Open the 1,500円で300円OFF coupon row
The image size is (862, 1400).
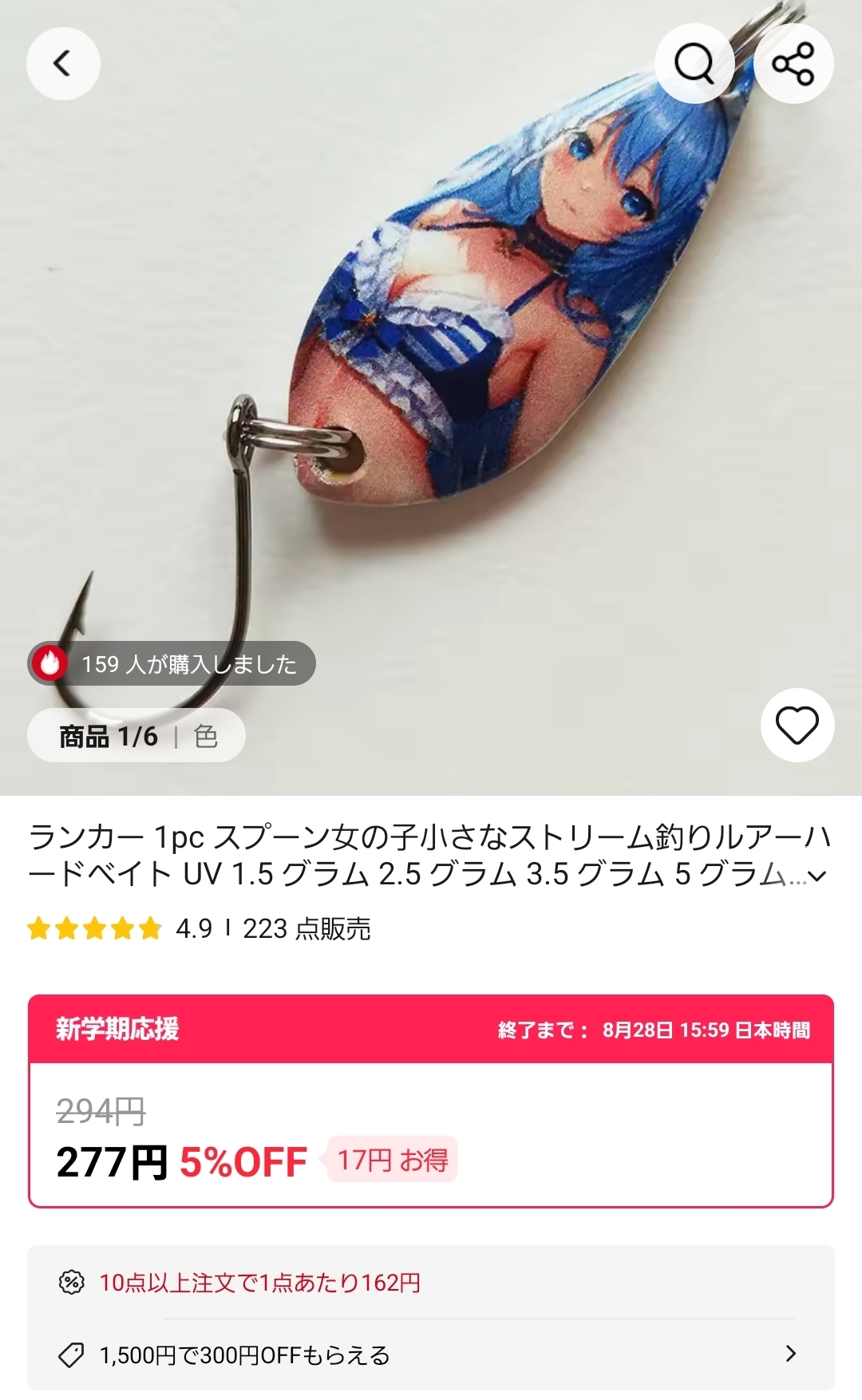[x=431, y=1355]
